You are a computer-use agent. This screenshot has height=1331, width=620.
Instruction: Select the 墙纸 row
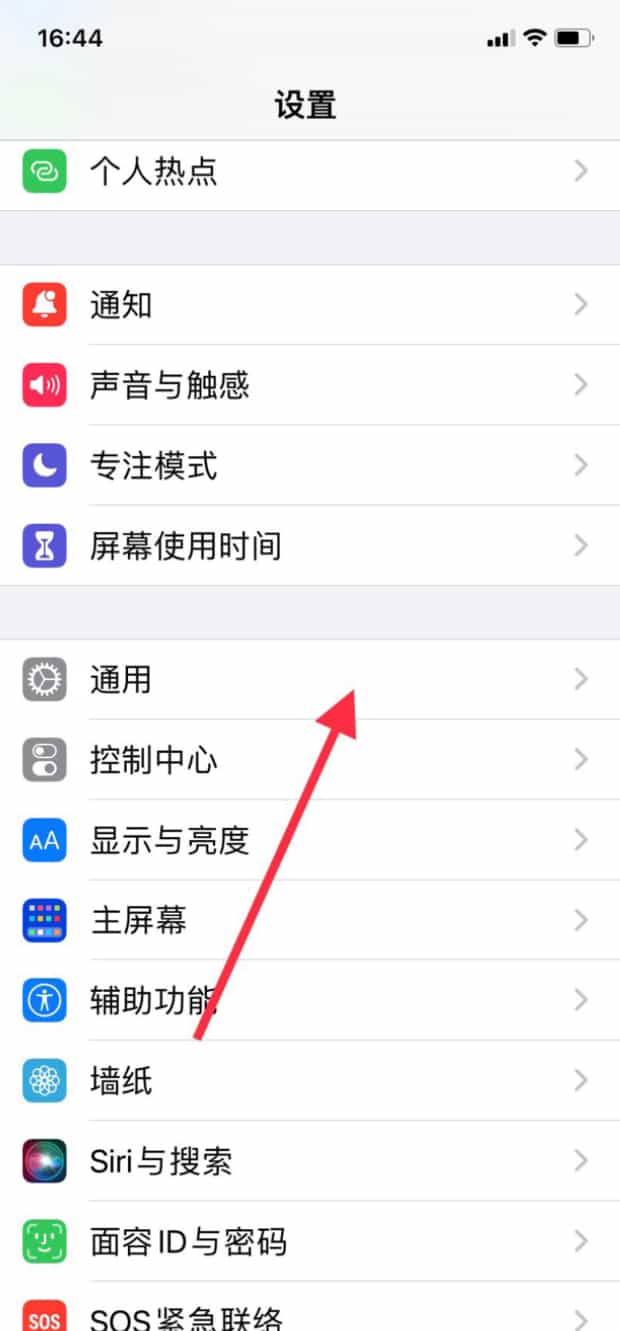coord(310,1080)
